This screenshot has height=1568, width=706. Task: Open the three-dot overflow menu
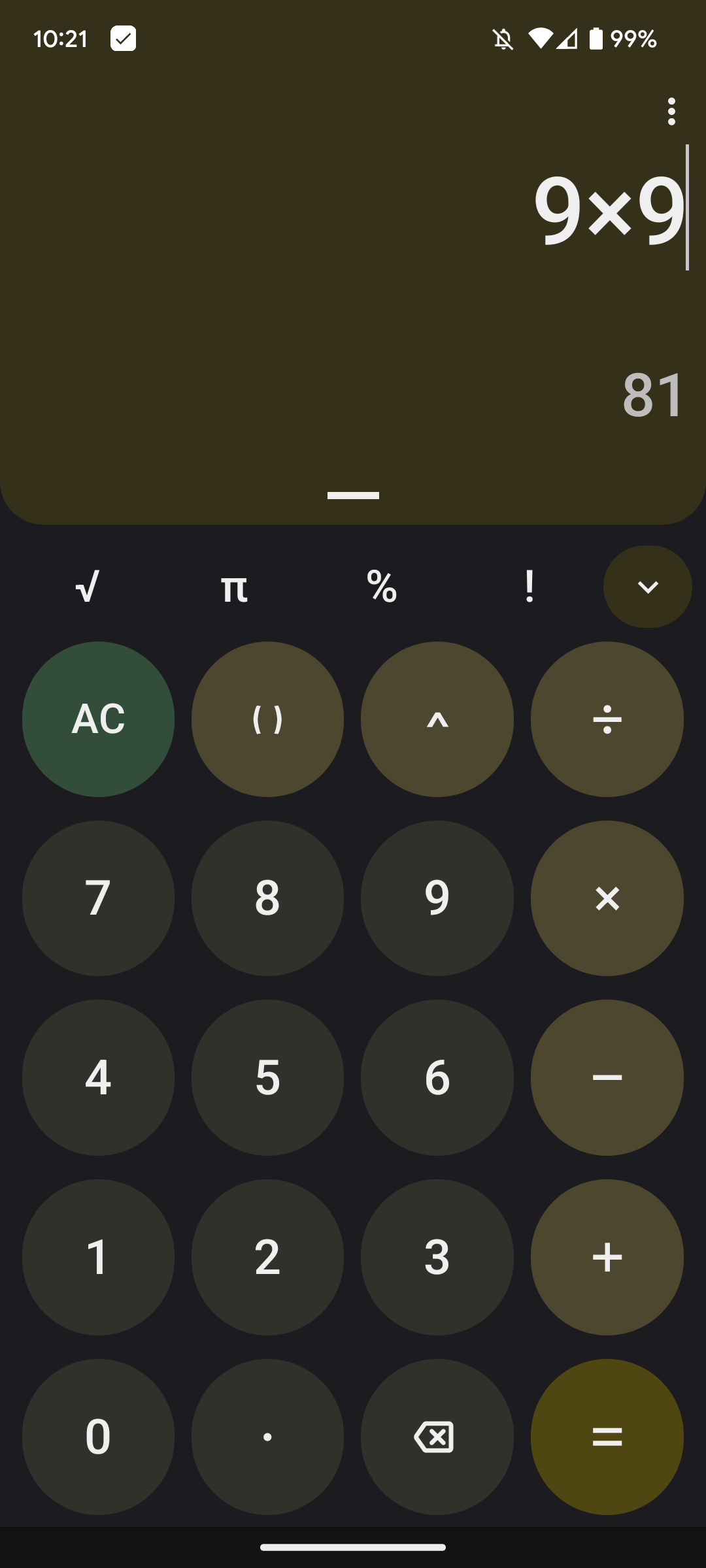tap(671, 112)
